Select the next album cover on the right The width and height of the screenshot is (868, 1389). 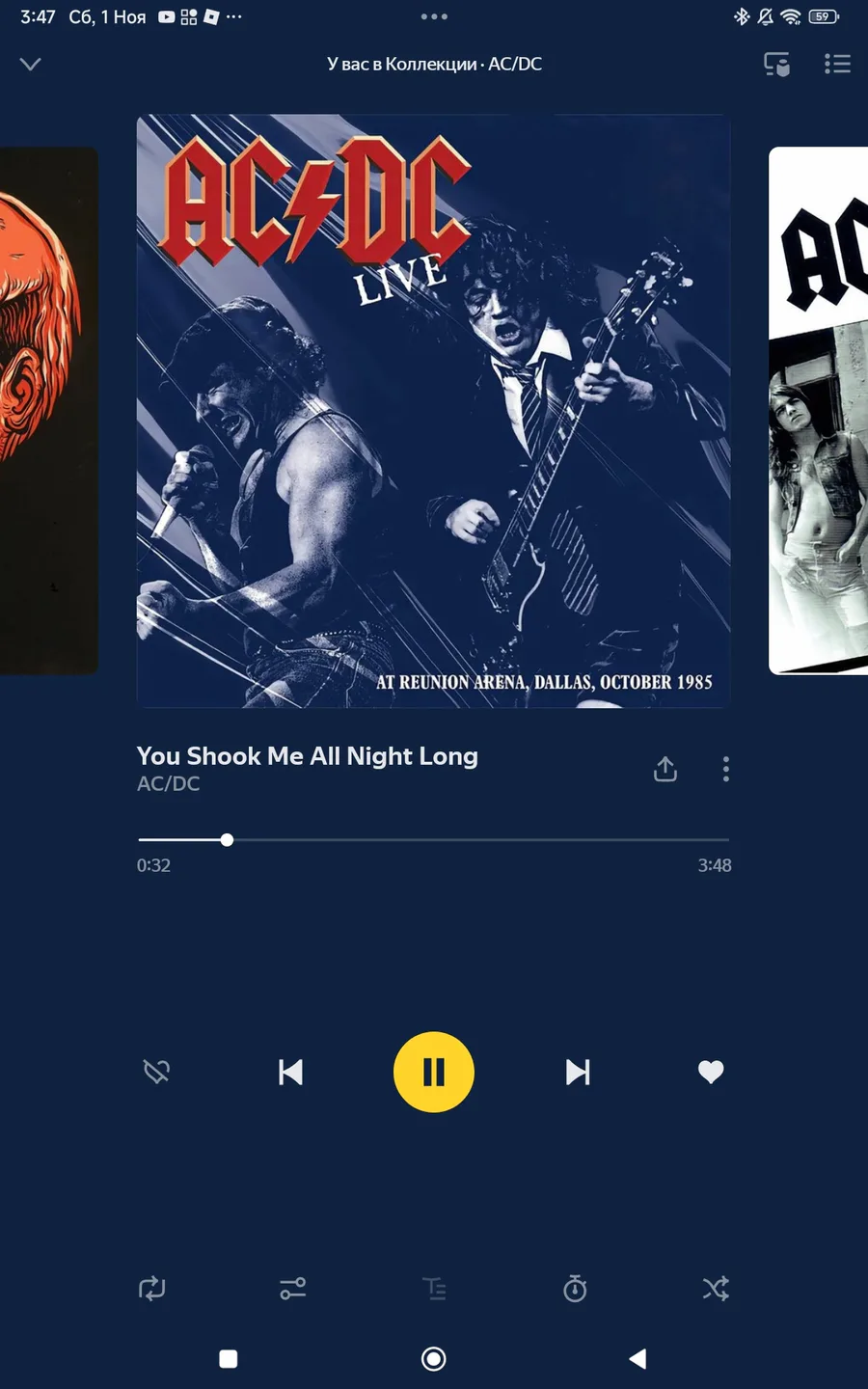(820, 410)
